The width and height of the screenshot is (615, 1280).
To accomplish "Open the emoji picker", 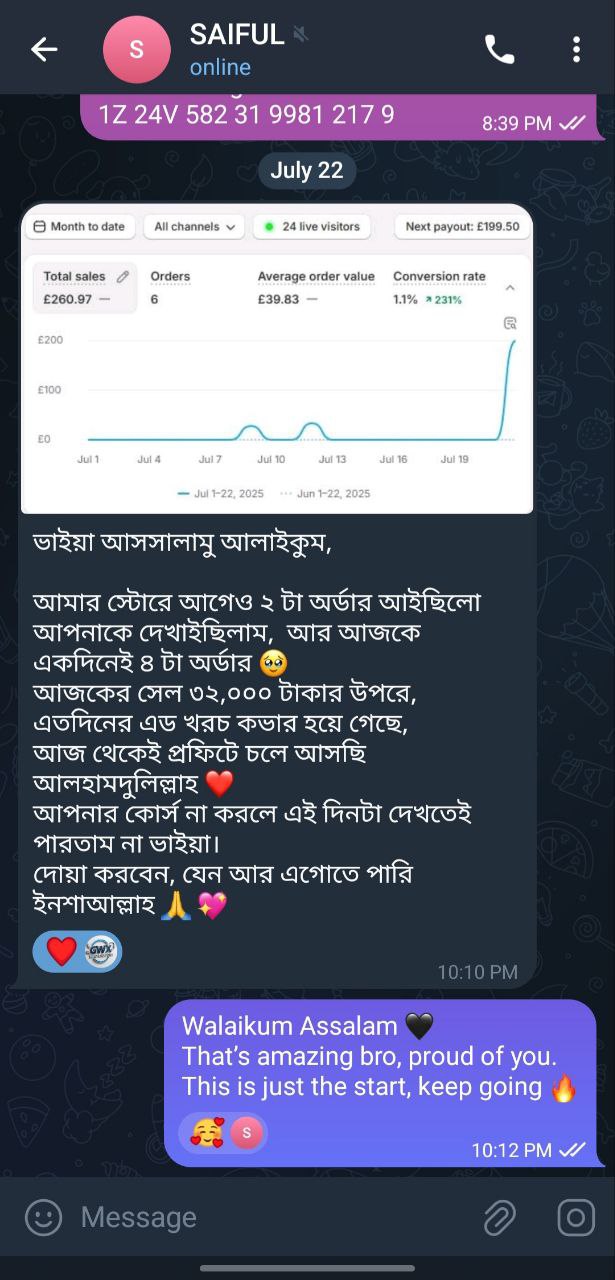I will click(x=43, y=1217).
